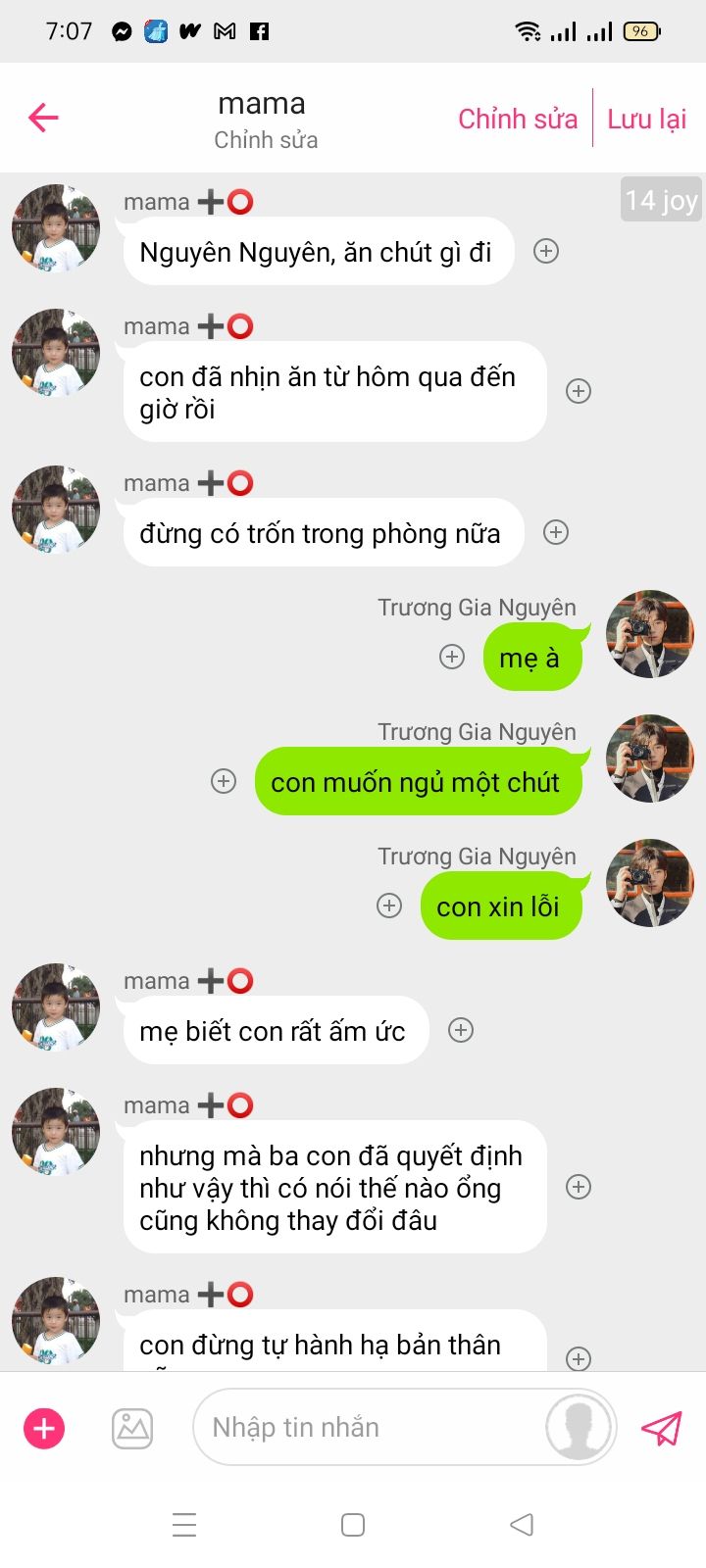Tap plus beside 'đừng có trốn trong phòng nữa'
This screenshot has height=1568, width=706.
coord(556,532)
